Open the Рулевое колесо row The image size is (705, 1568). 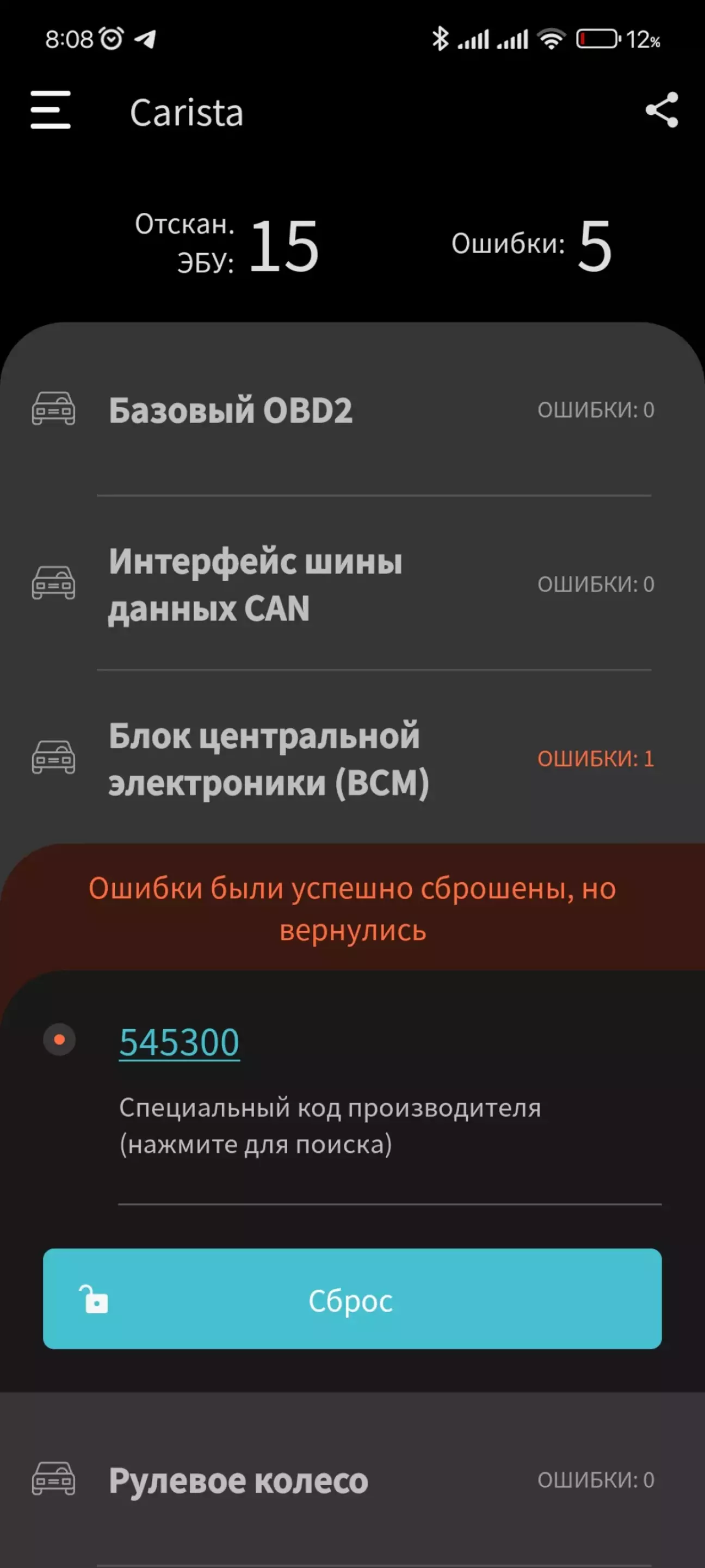tap(351, 1480)
